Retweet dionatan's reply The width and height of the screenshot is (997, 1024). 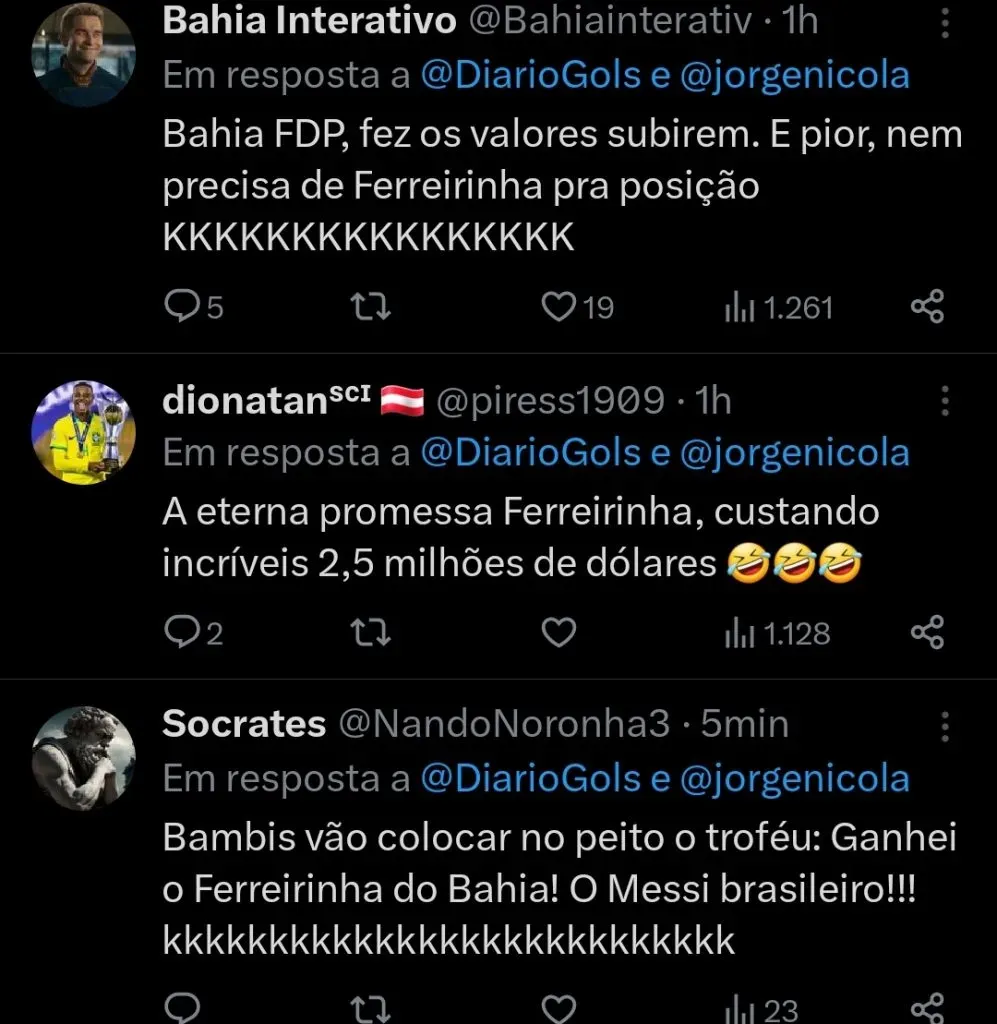(x=370, y=632)
